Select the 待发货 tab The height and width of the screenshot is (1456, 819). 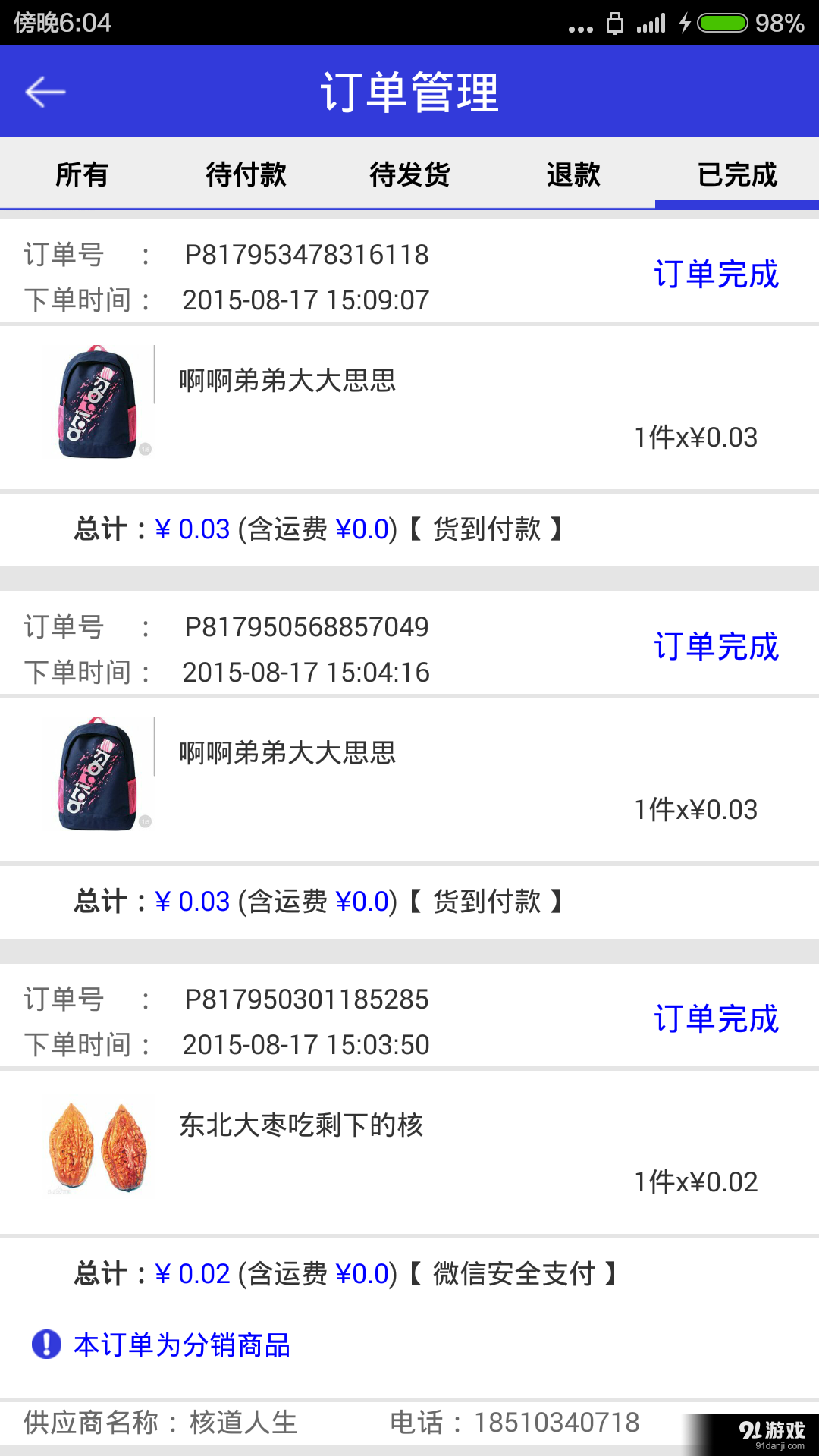(x=409, y=174)
